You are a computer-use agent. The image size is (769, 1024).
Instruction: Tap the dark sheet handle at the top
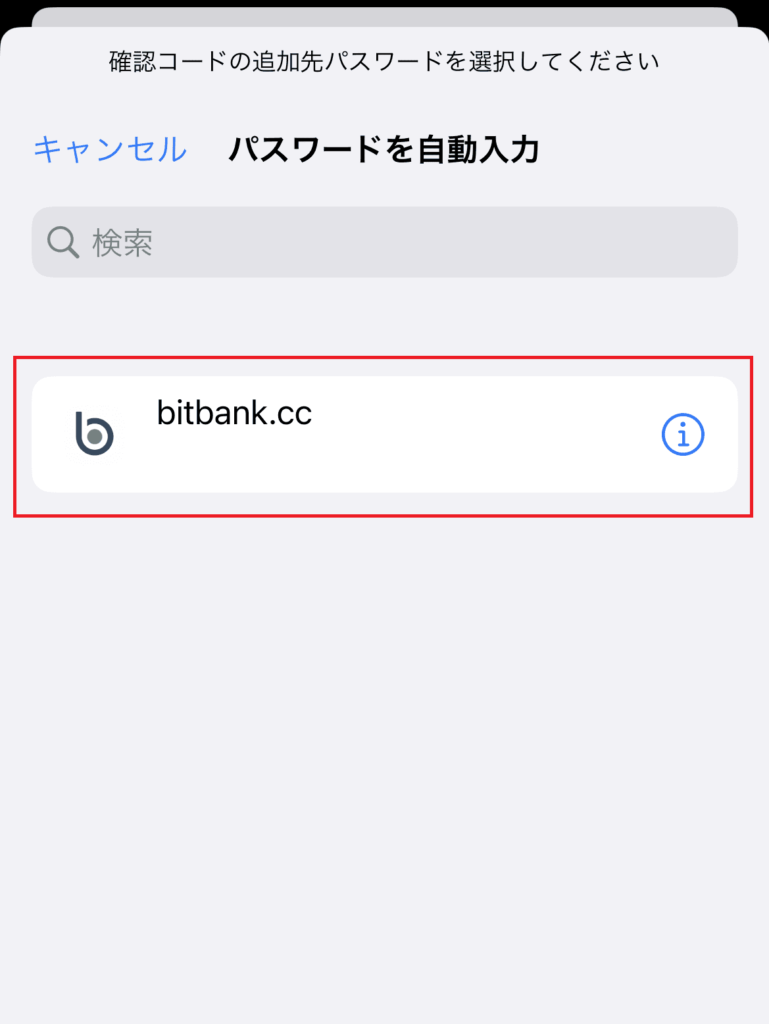(384, 17)
